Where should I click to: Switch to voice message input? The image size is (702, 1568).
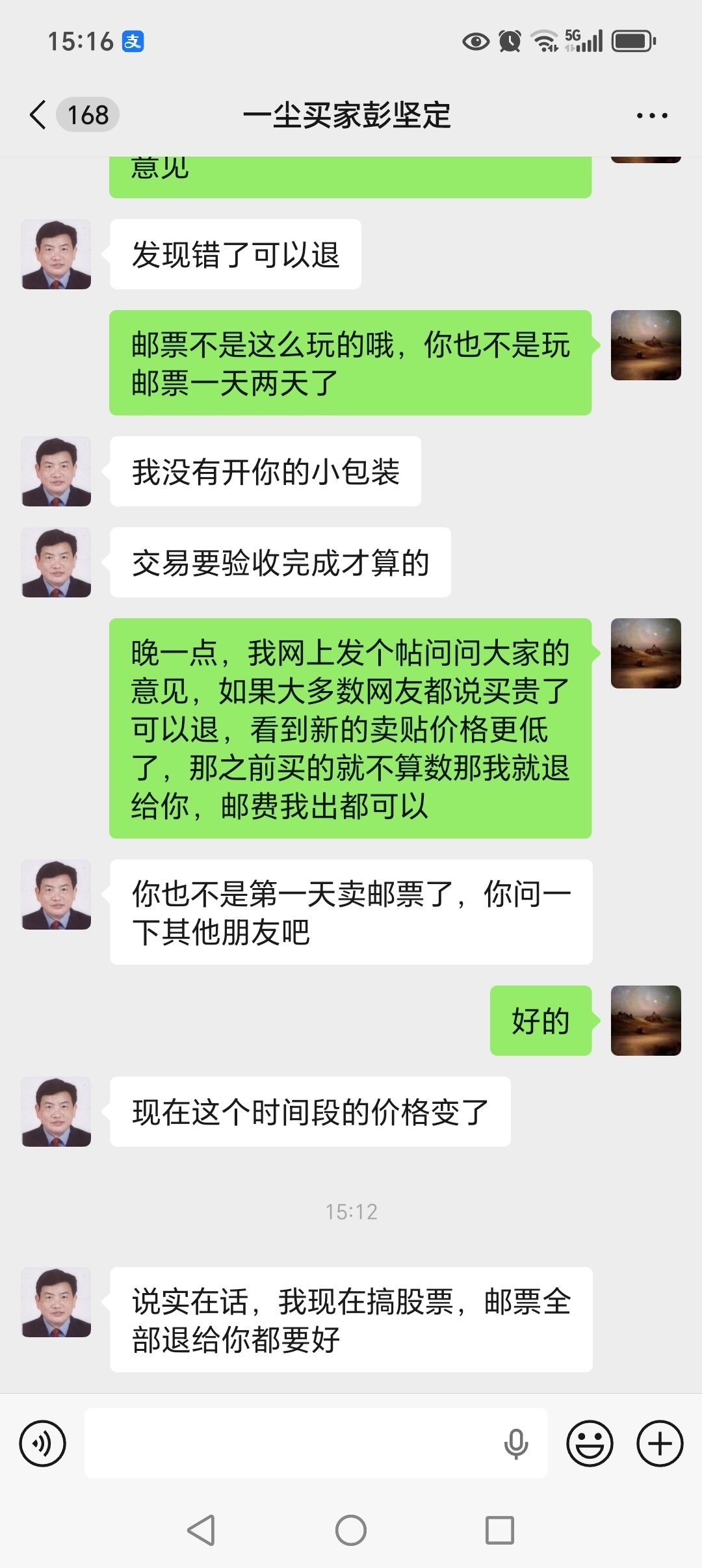(x=43, y=1443)
